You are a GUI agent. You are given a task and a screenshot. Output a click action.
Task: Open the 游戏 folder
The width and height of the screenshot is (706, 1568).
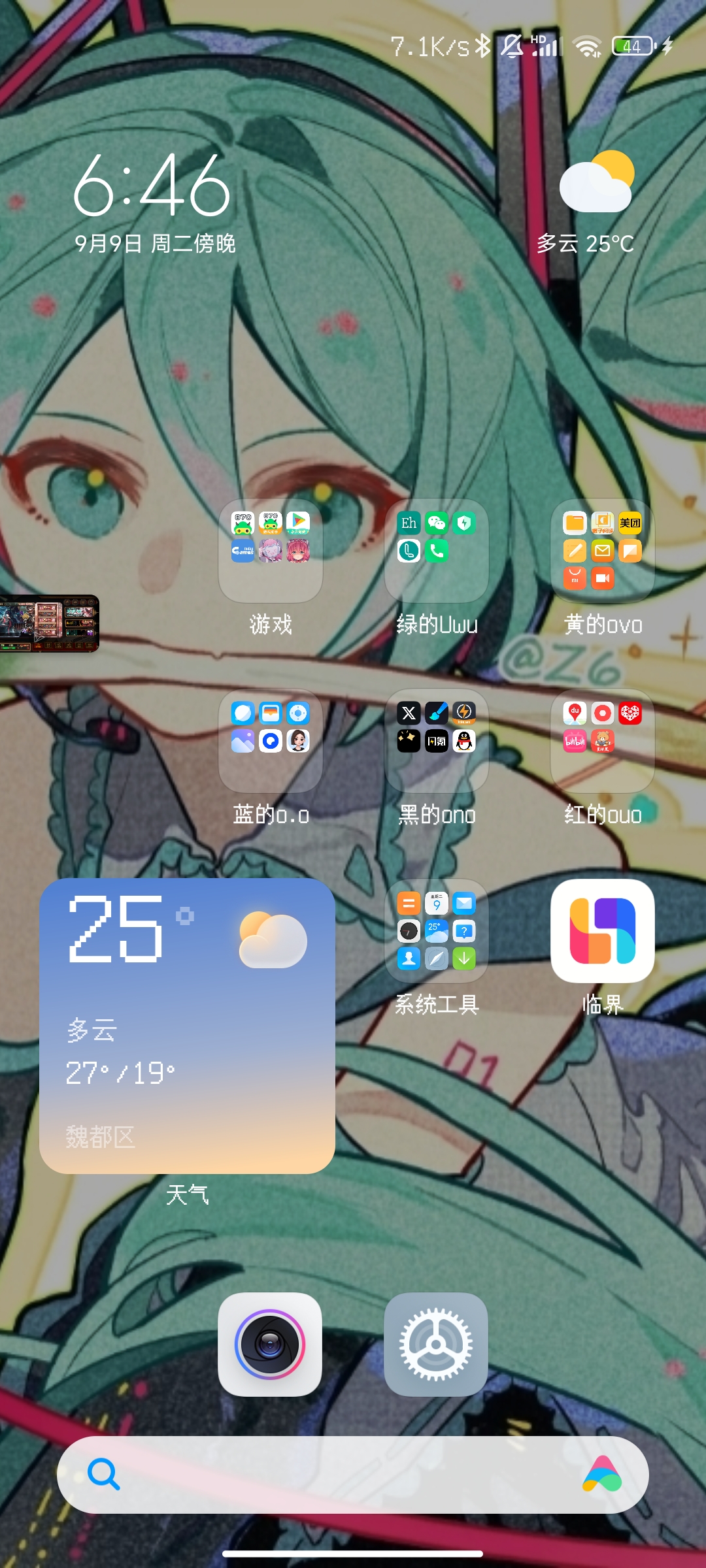[270, 551]
